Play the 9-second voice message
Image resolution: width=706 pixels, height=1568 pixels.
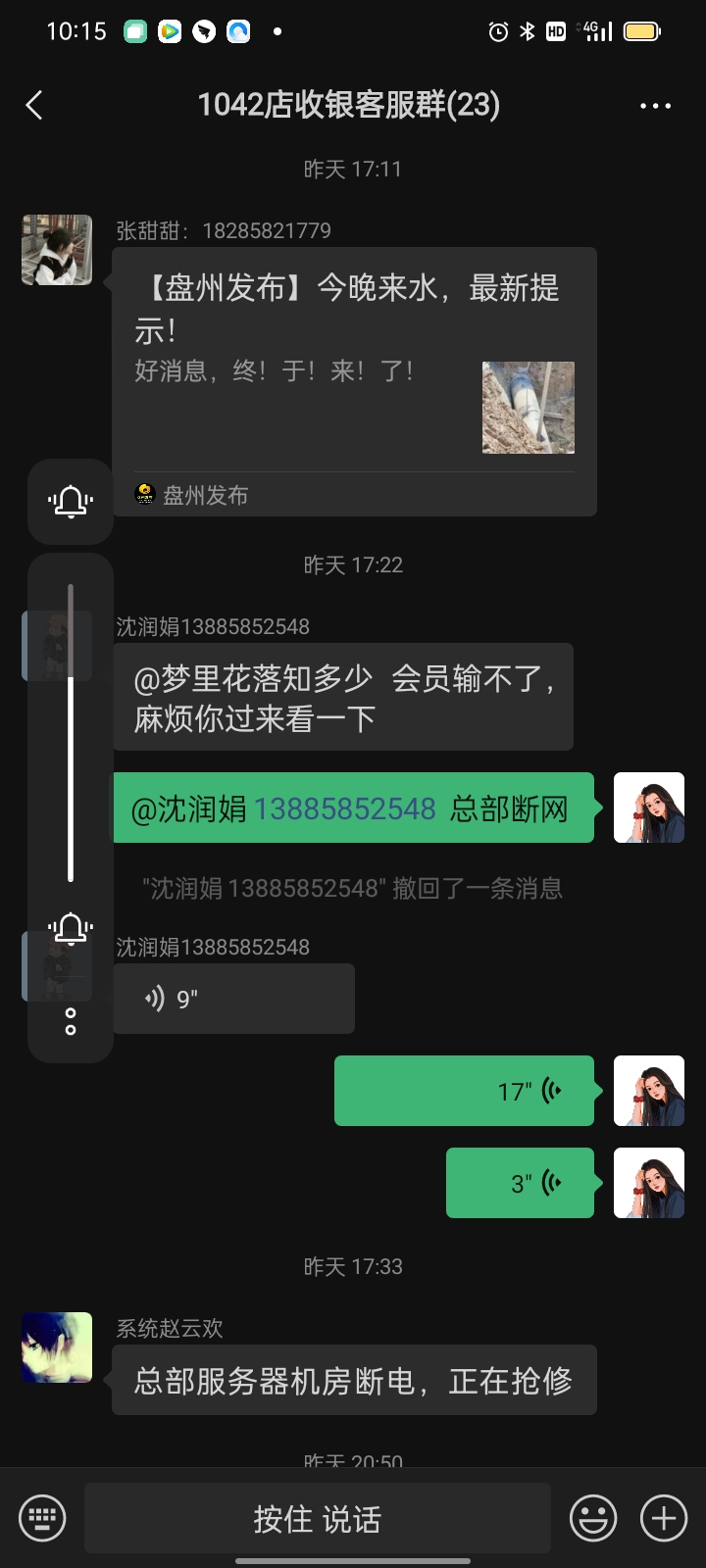(x=233, y=999)
